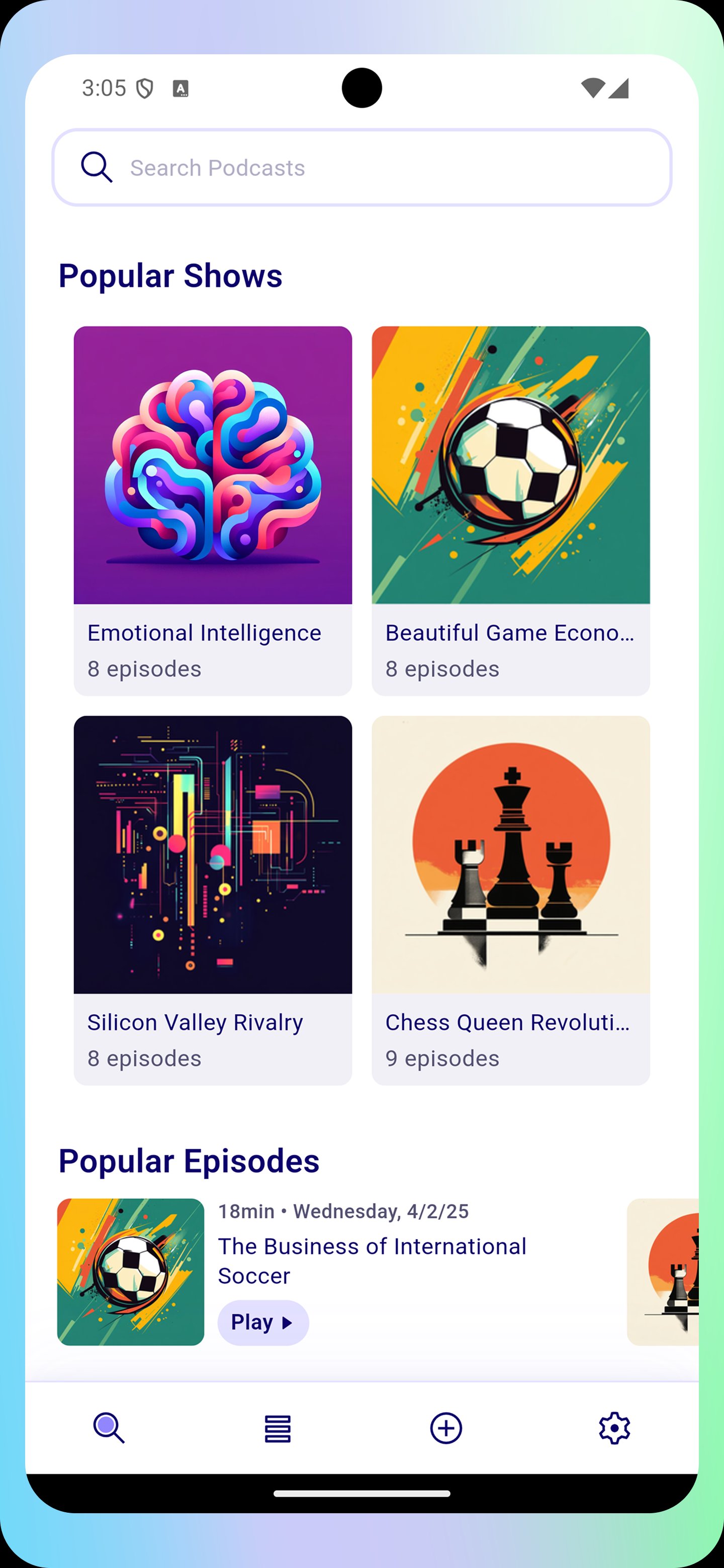The image size is (724, 1568).
Task: Open the Chess Queen Revolution show card
Action: tap(510, 900)
